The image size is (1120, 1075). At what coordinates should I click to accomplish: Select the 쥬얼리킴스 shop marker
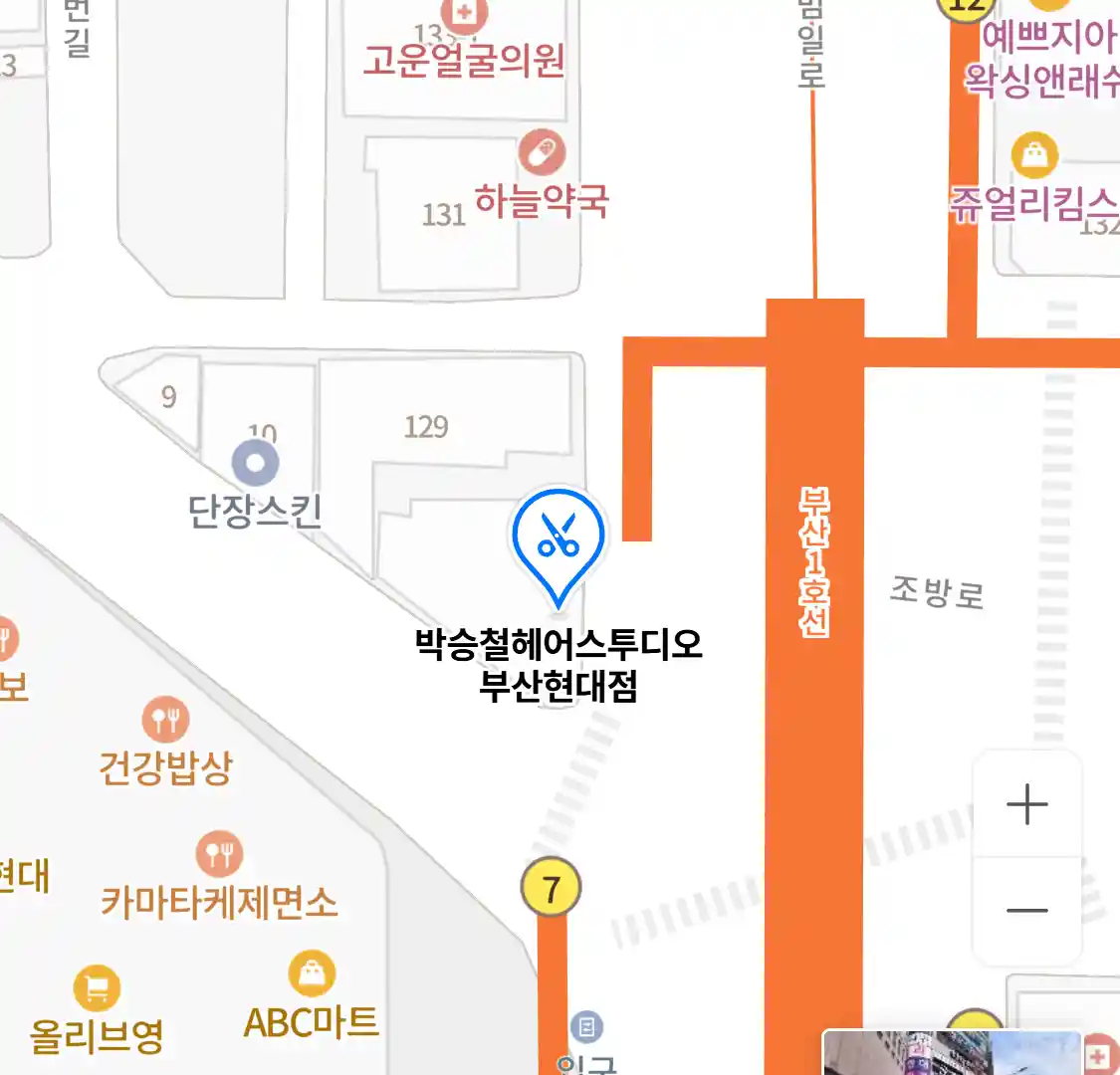(1034, 155)
